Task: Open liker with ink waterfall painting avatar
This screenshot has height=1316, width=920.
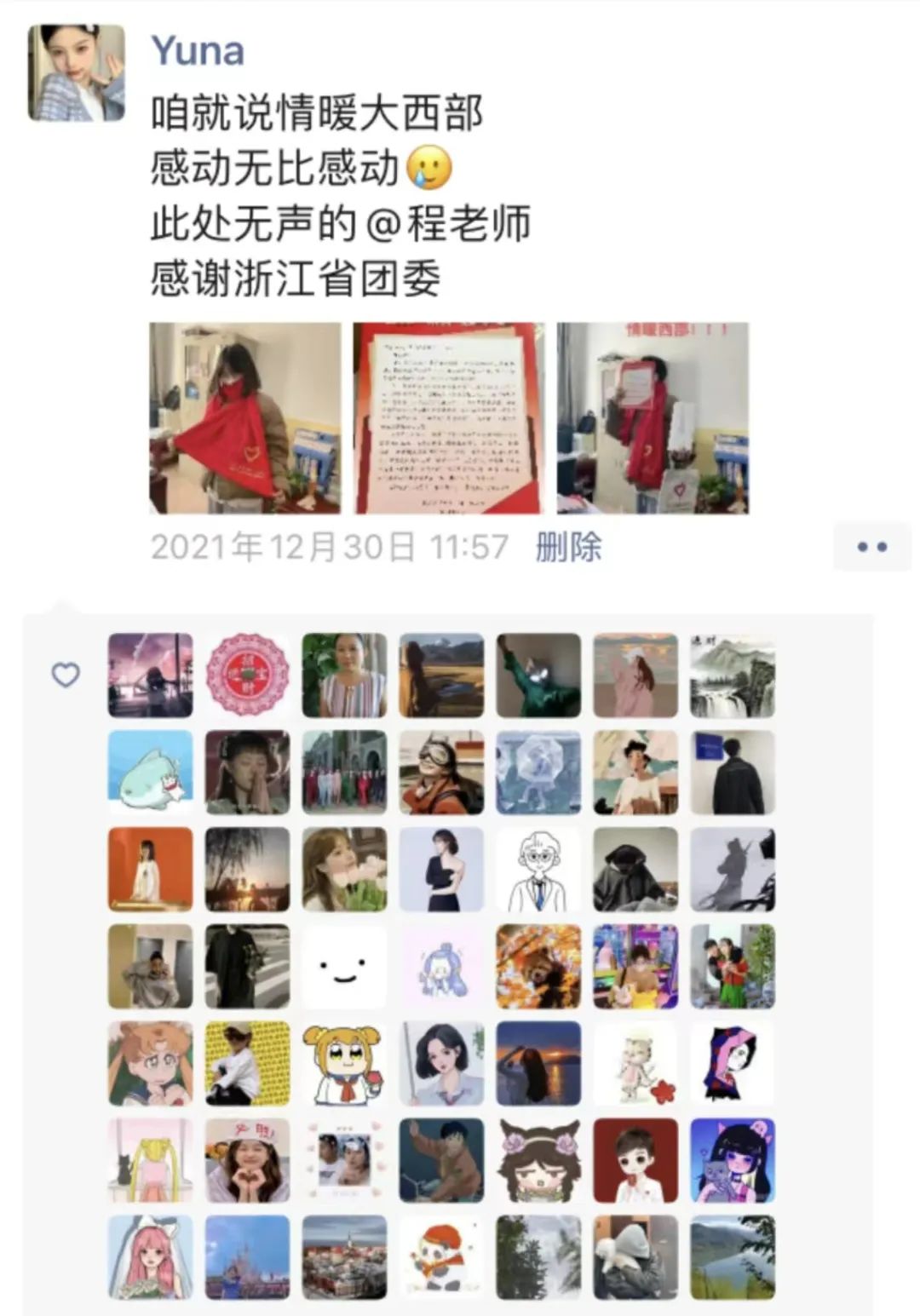Action: [733, 675]
